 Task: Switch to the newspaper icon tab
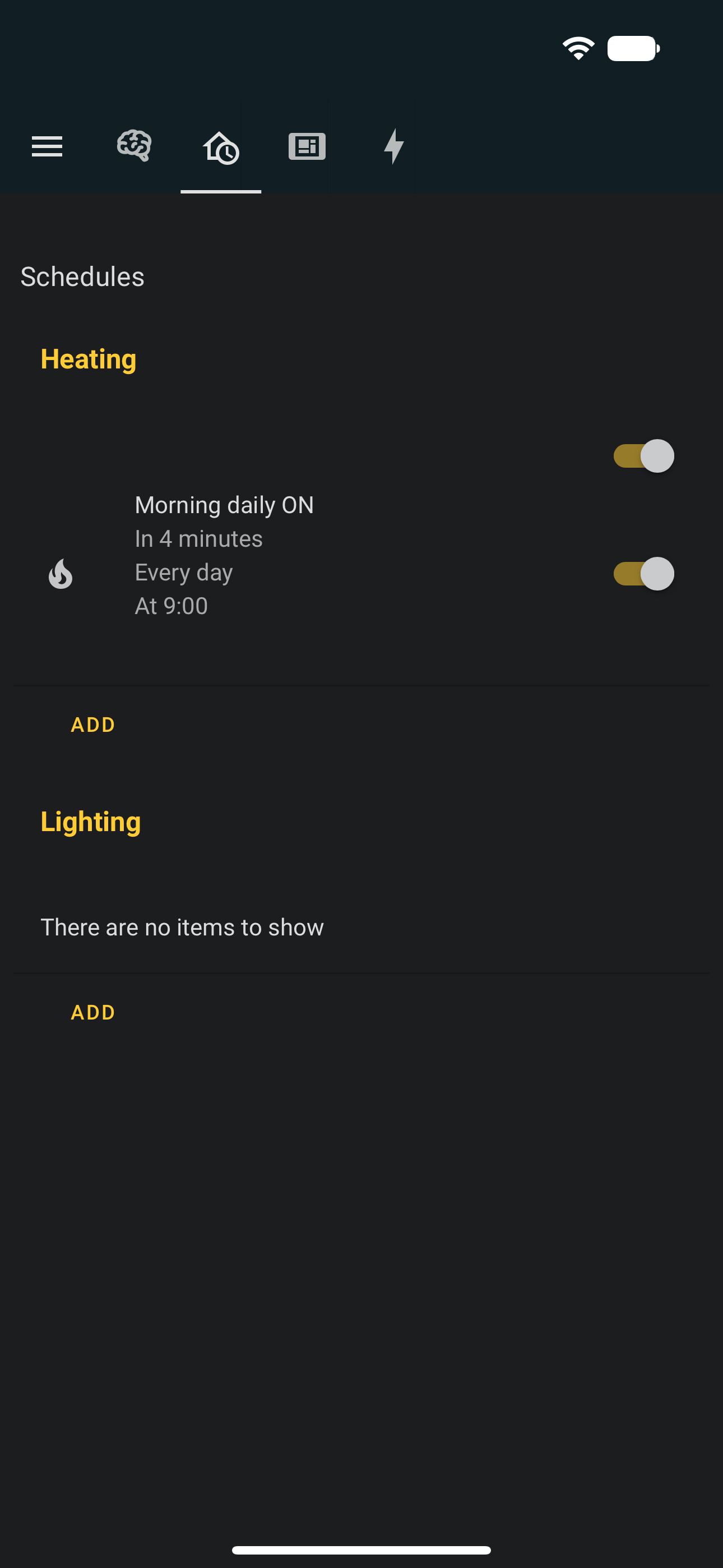click(307, 147)
